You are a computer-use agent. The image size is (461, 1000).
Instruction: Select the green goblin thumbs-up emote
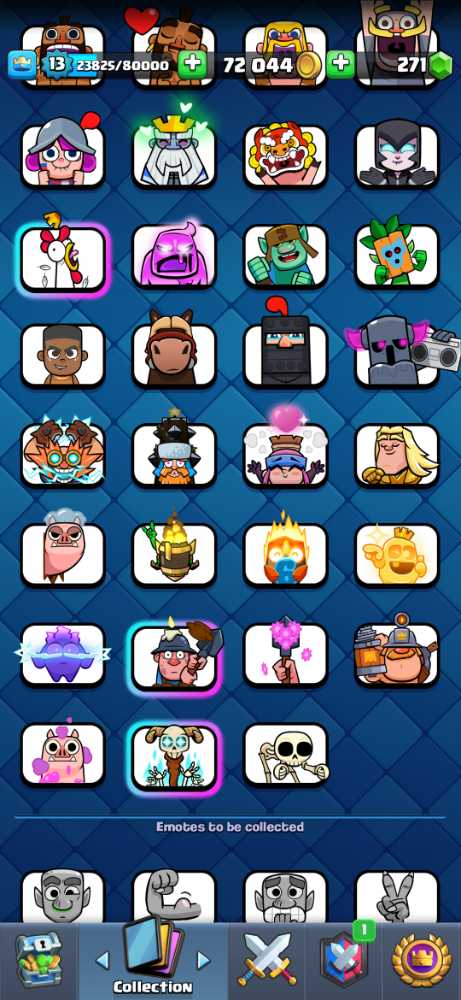(x=286, y=256)
